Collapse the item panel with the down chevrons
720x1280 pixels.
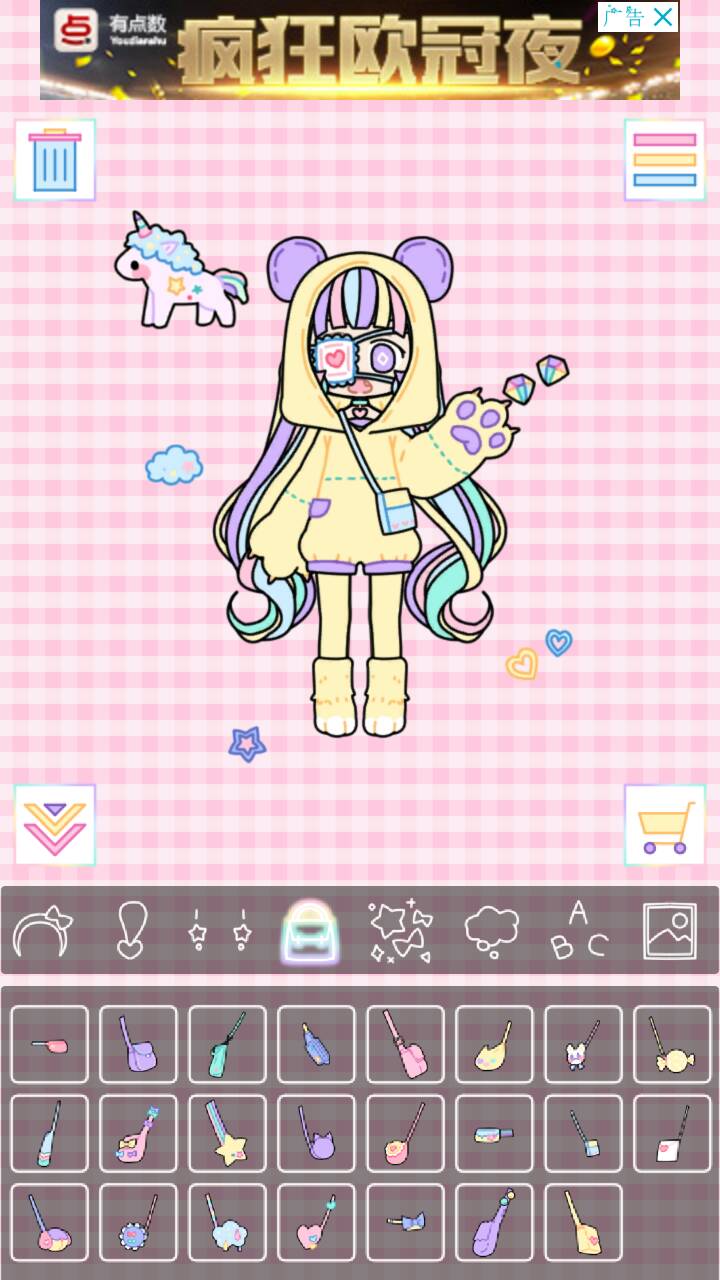[x=55, y=825]
